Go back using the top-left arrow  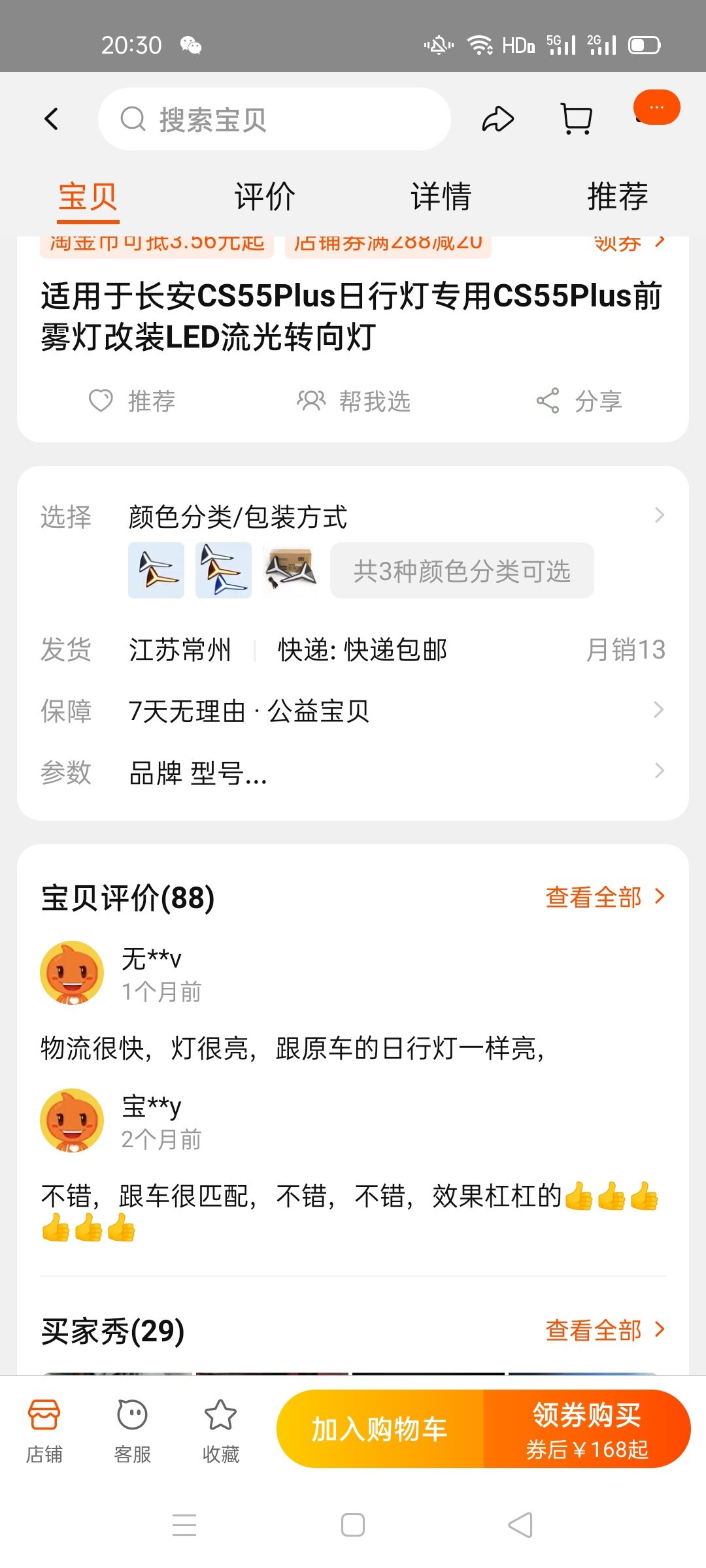(x=52, y=120)
